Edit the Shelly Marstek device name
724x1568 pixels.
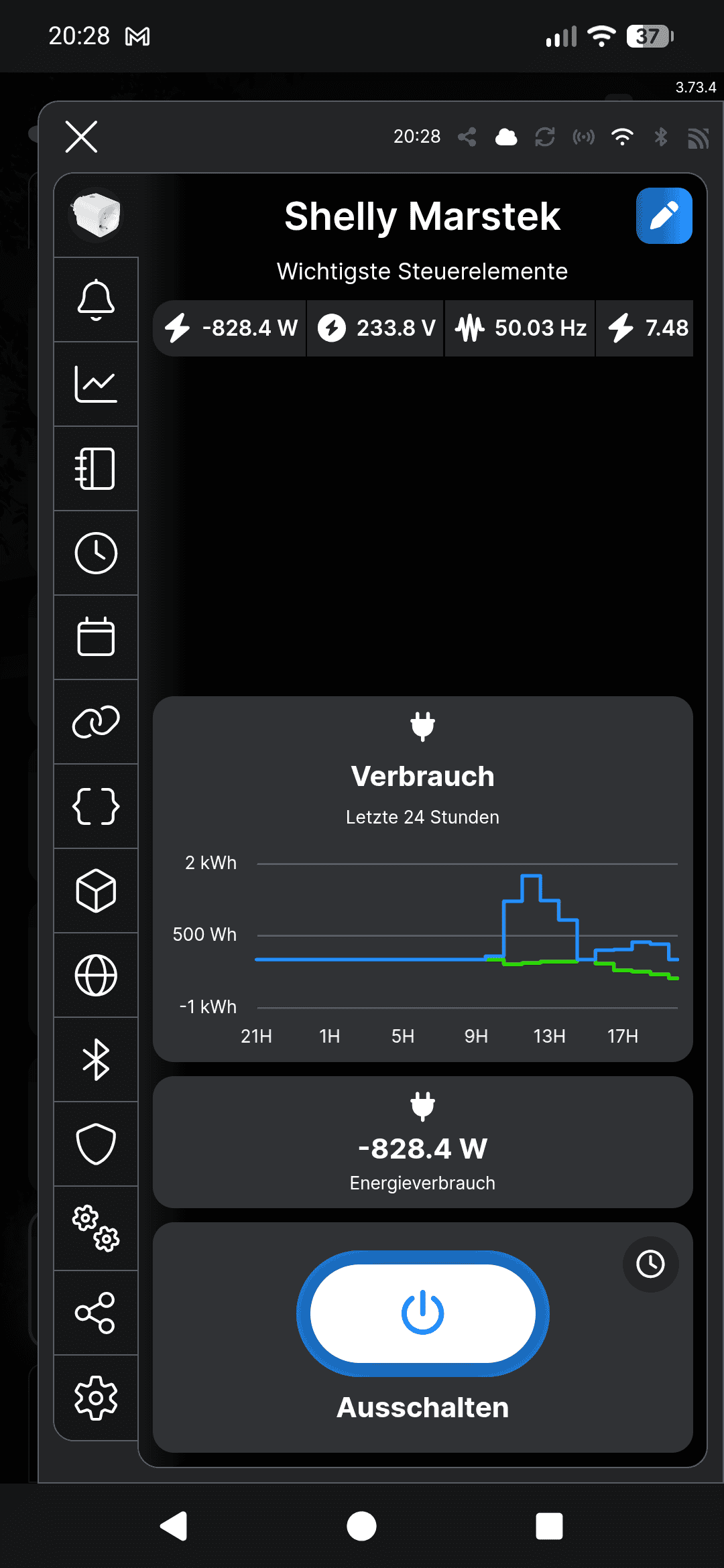pos(664,216)
